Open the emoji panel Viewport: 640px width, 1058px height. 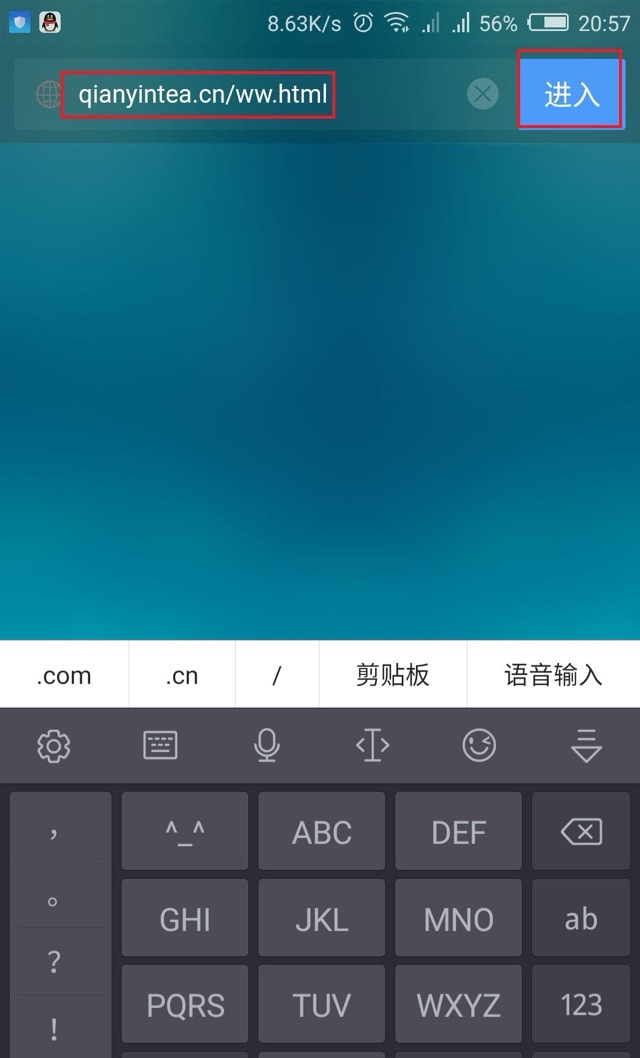479,745
